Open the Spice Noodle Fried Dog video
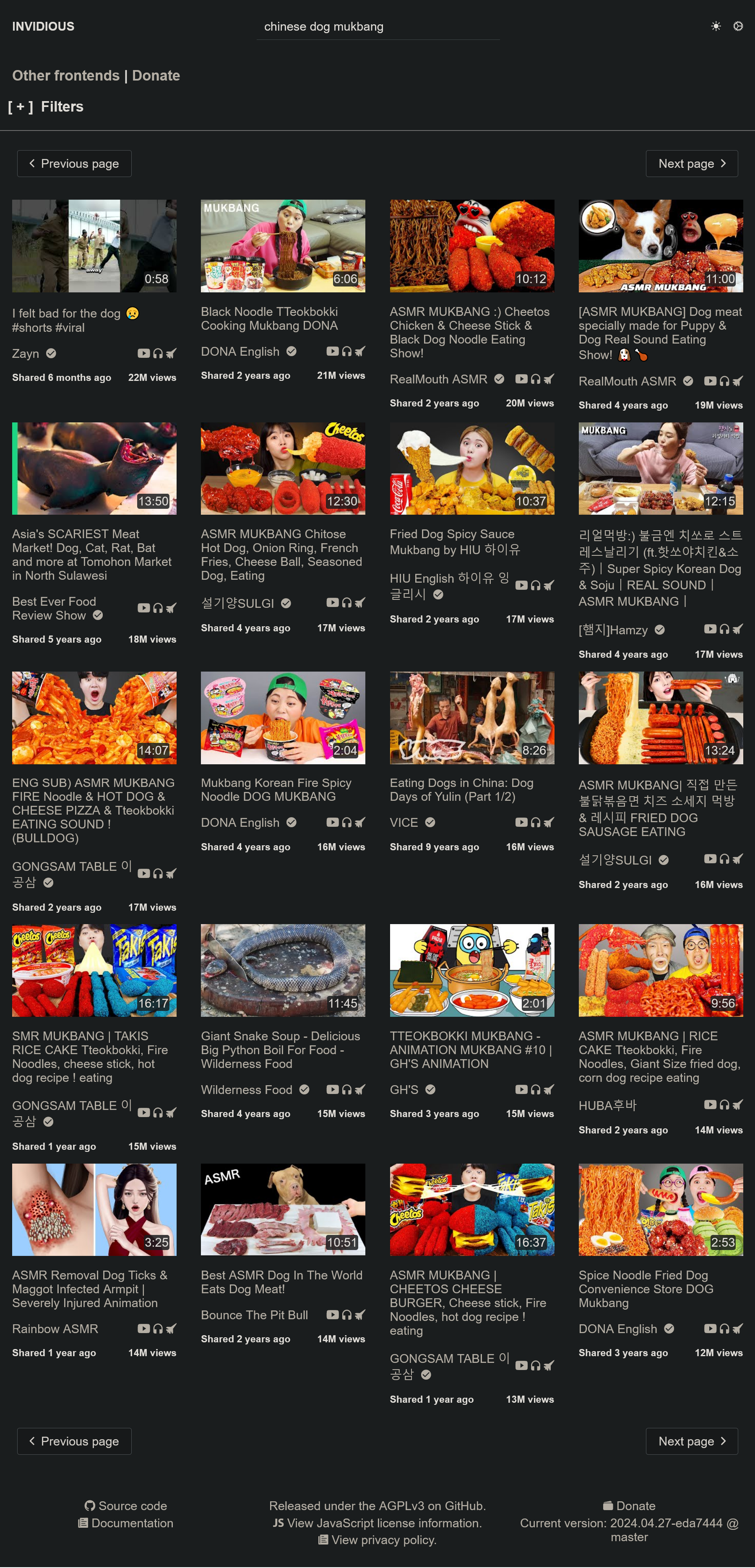Screen dimensions: 755x1568 pos(646,1289)
